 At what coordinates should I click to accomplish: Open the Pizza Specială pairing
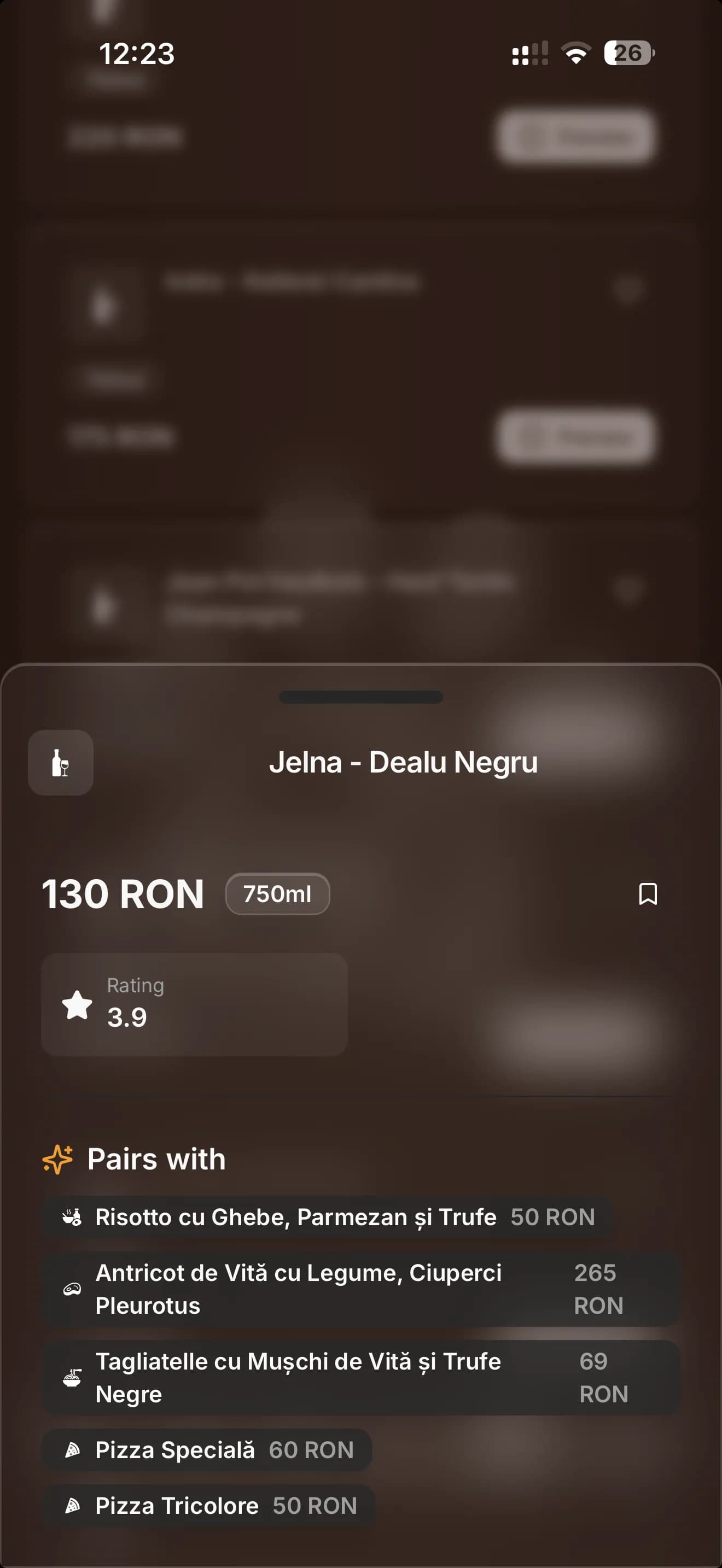pos(207,1450)
